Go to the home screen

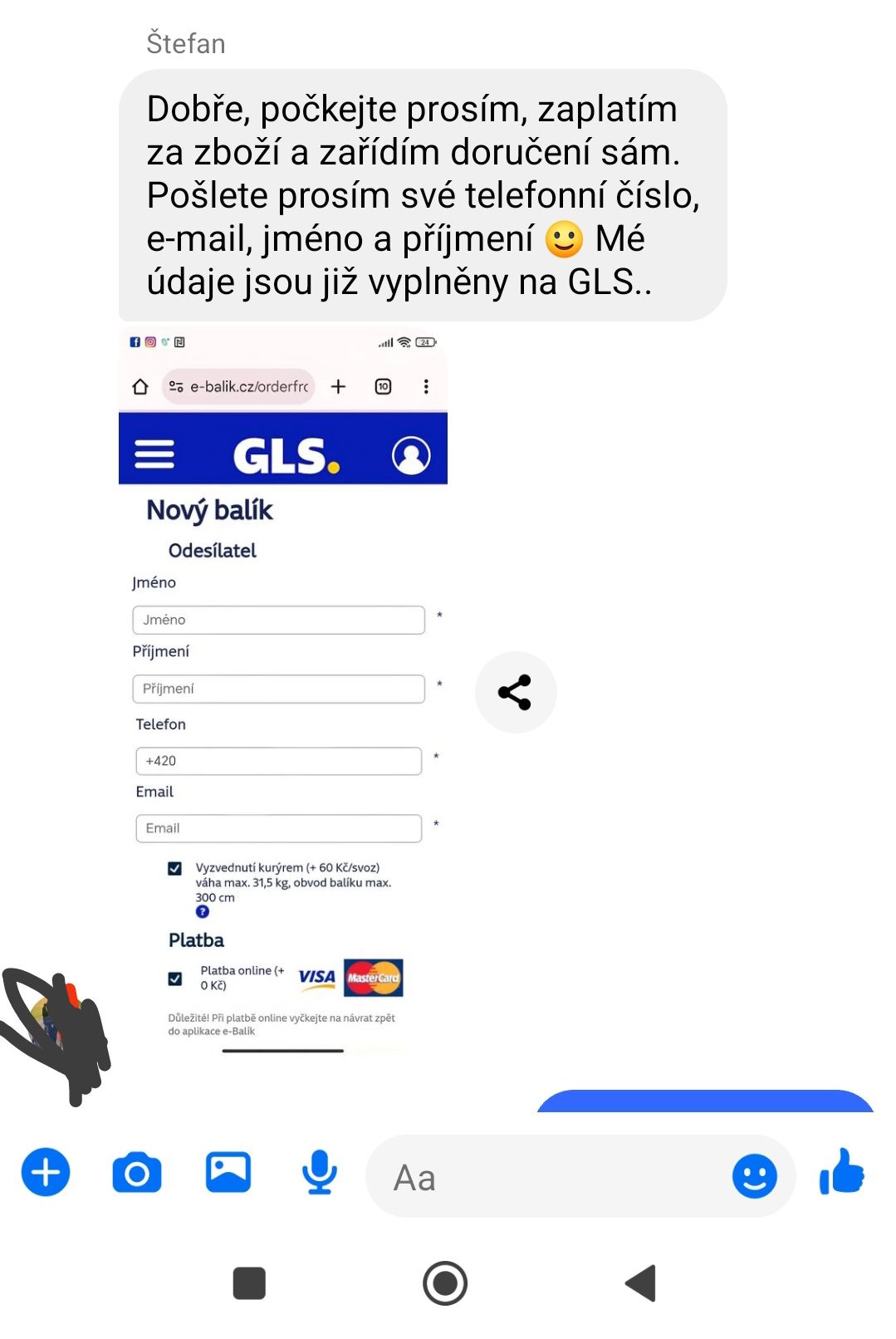pyautogui.click(x=445, y=1283)
